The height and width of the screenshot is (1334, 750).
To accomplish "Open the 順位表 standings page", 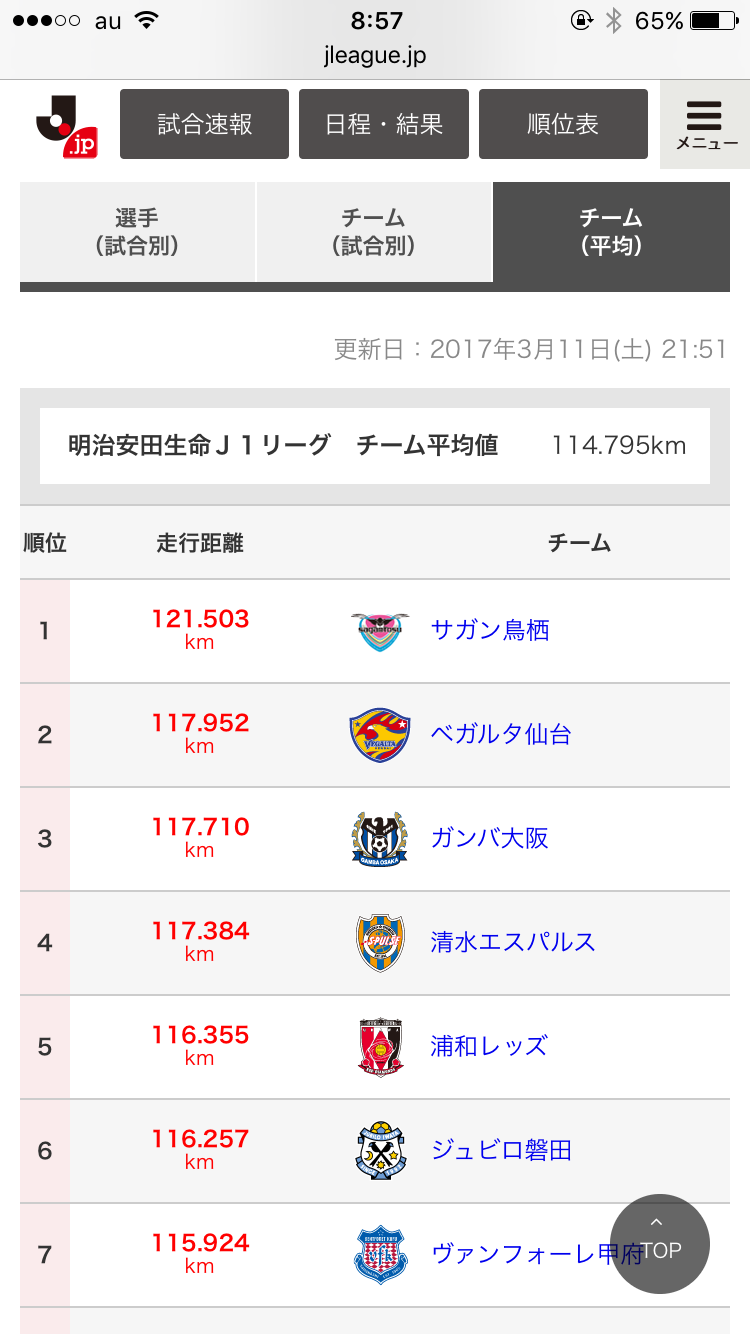I will coord(563,124).
